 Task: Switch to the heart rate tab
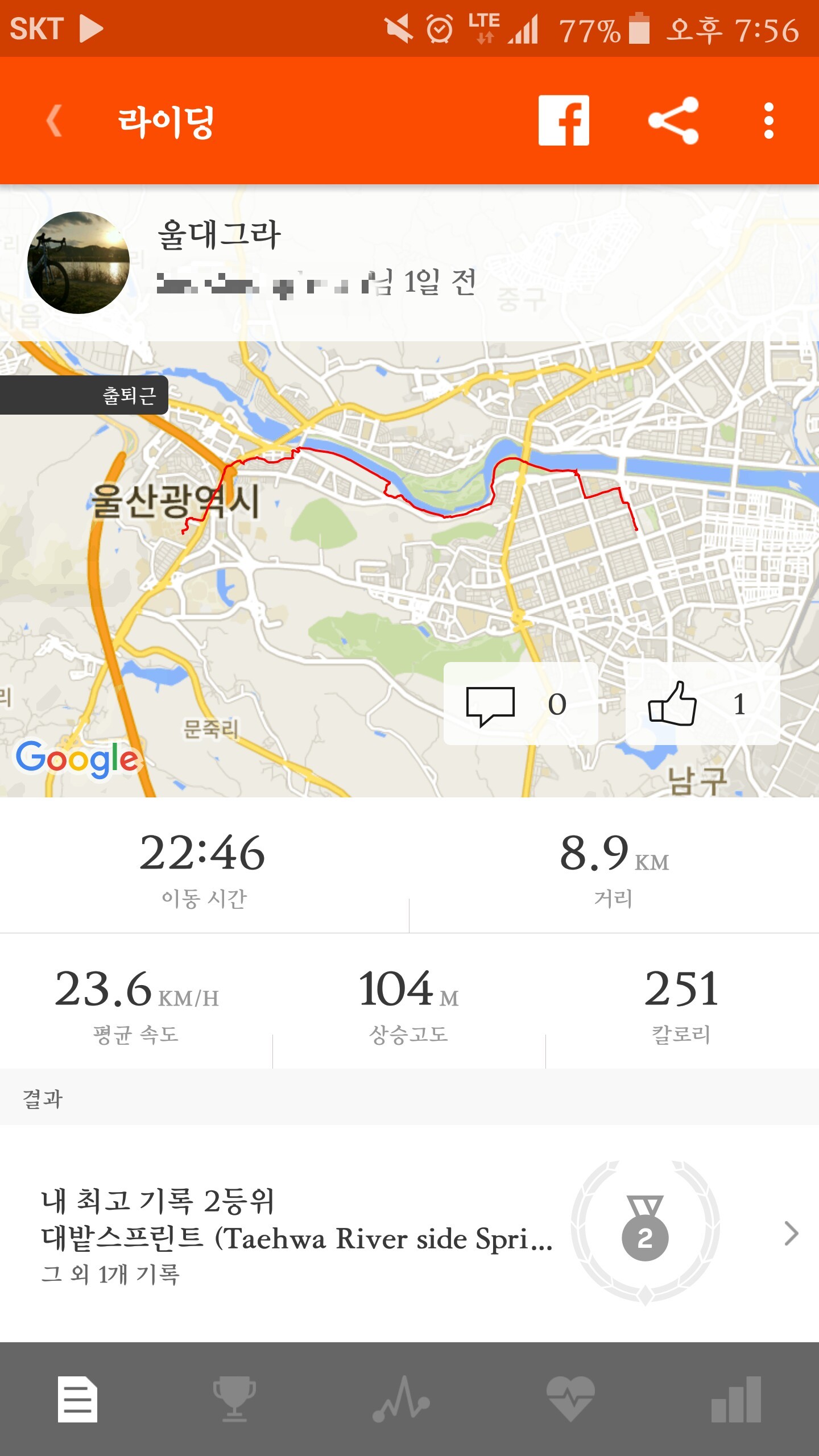click(570, 1399)
